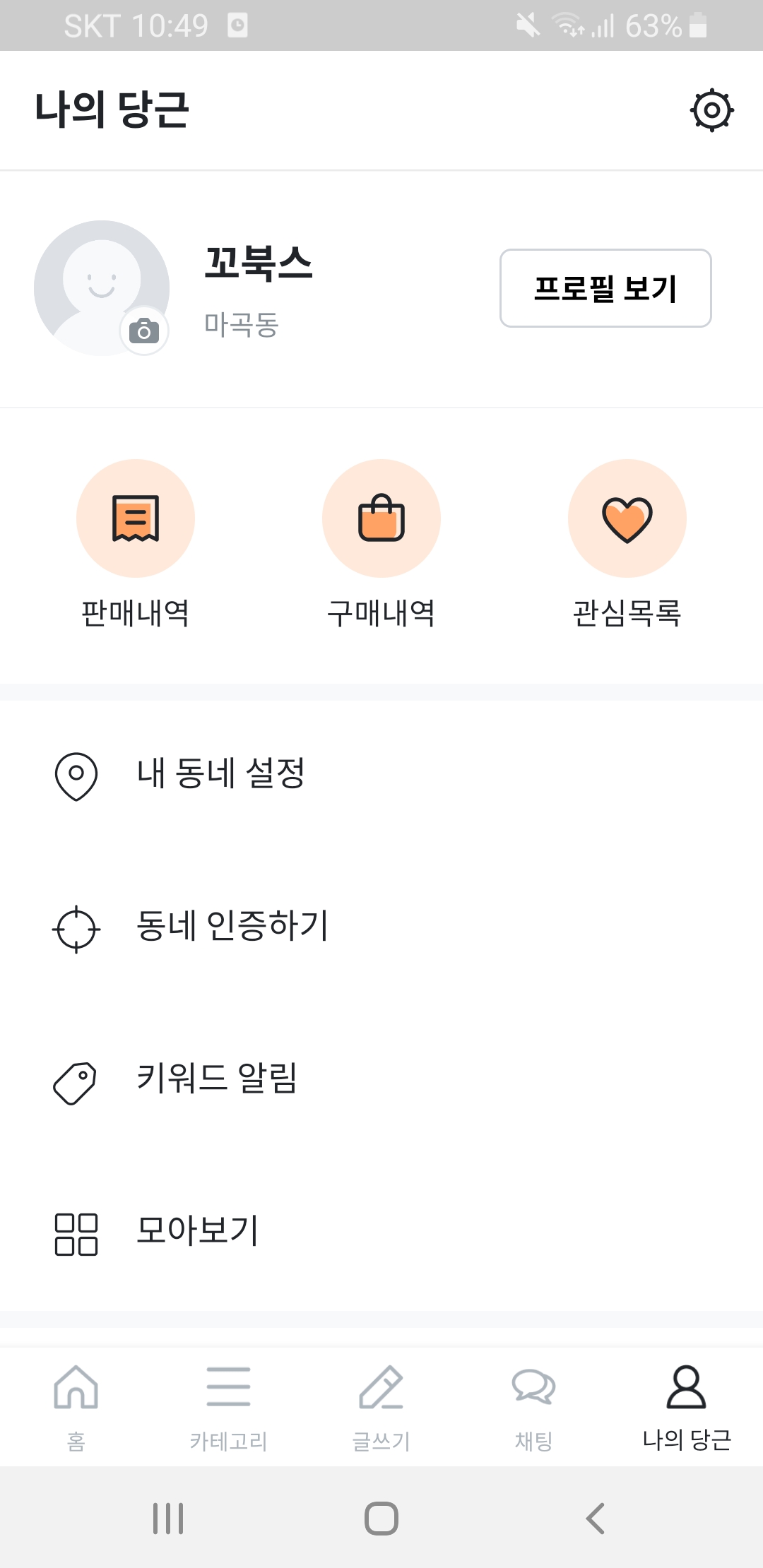Open the settings gear icon

pyautogui.click(x=711, y=110)
